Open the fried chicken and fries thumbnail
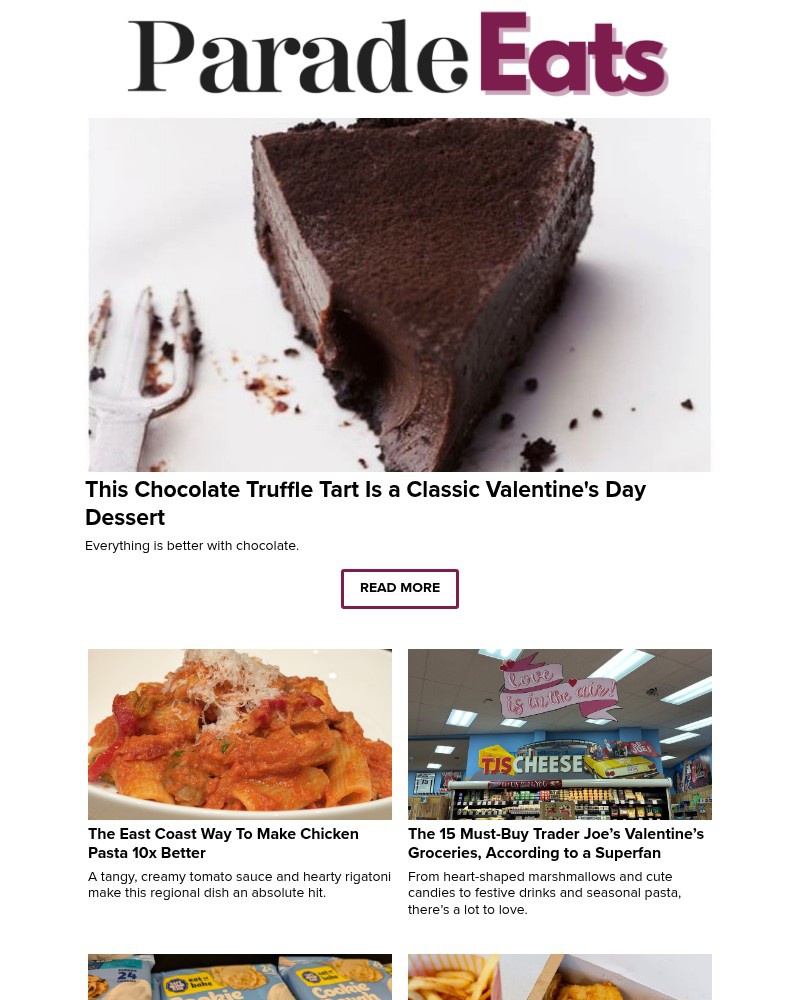 tap(560, 977)
